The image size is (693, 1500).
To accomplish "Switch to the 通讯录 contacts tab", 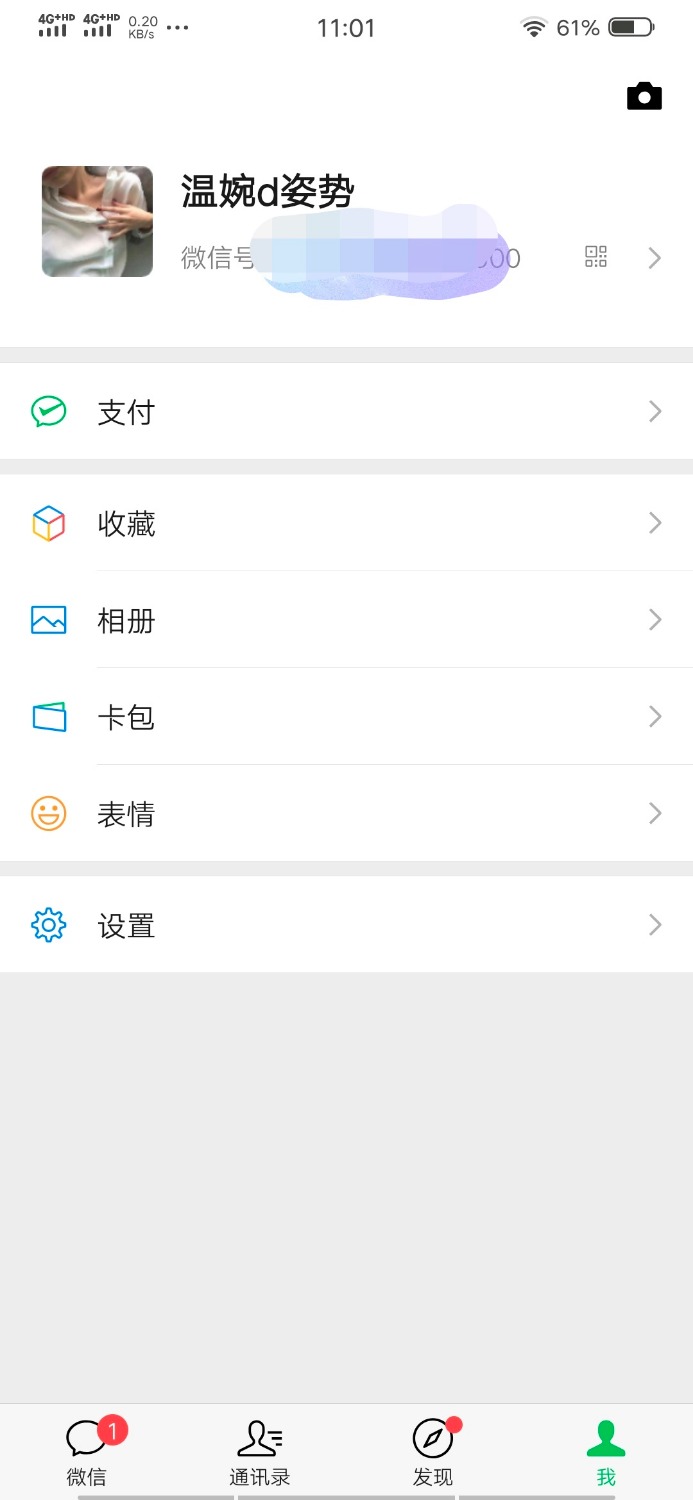I will point(260,1452).
